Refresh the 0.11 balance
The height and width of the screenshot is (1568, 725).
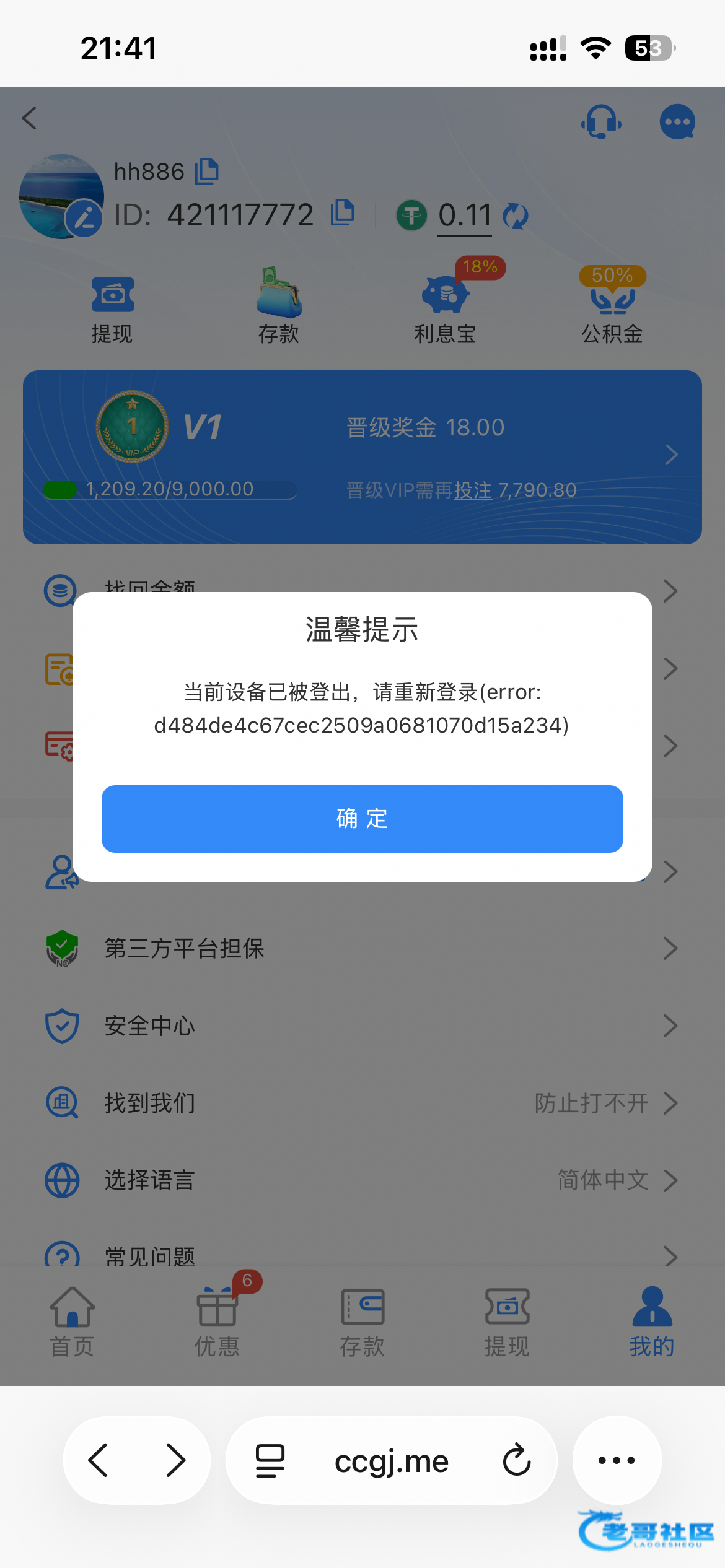[515, 216]
